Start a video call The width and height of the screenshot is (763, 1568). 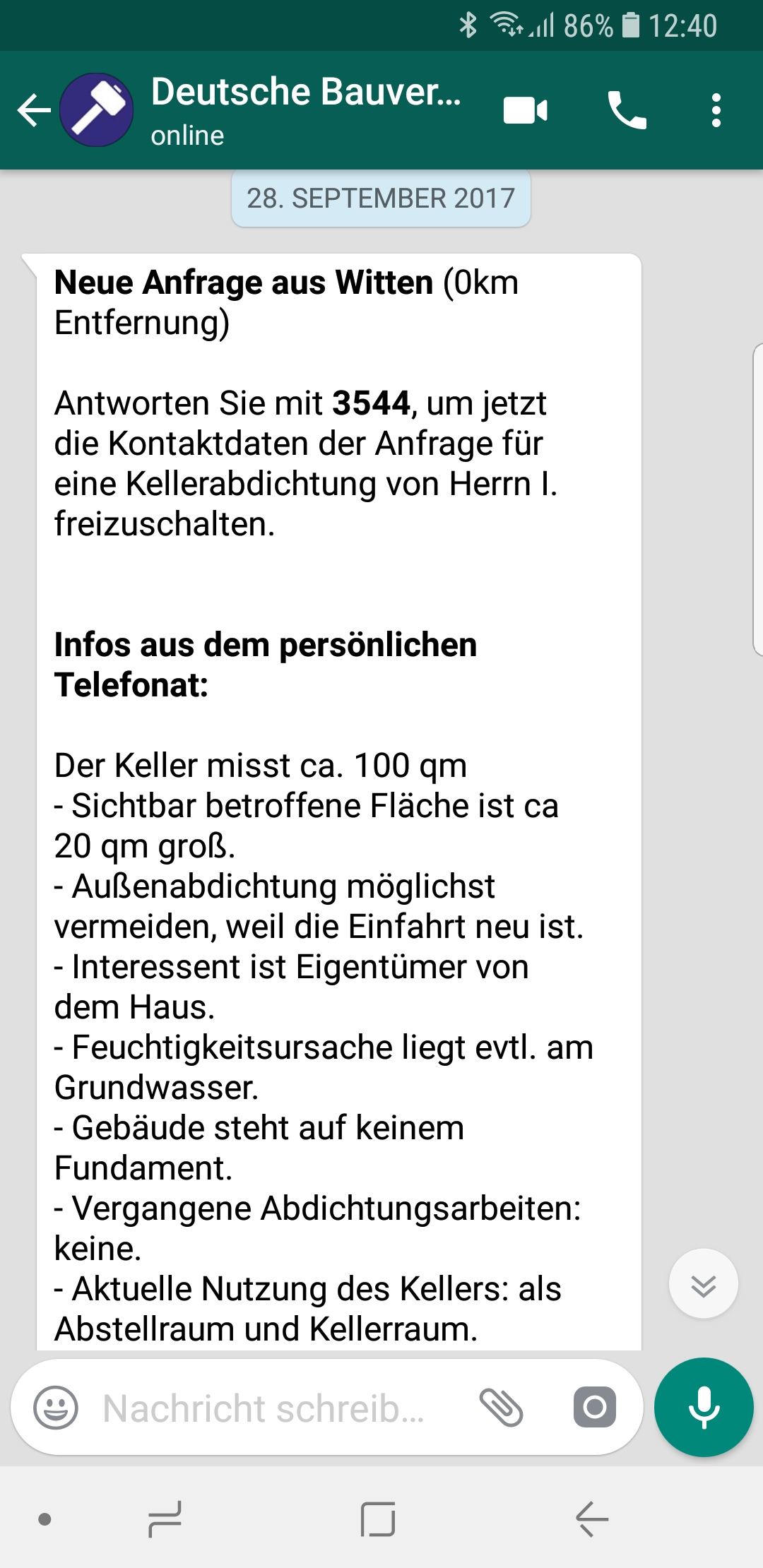click(525, 110)
